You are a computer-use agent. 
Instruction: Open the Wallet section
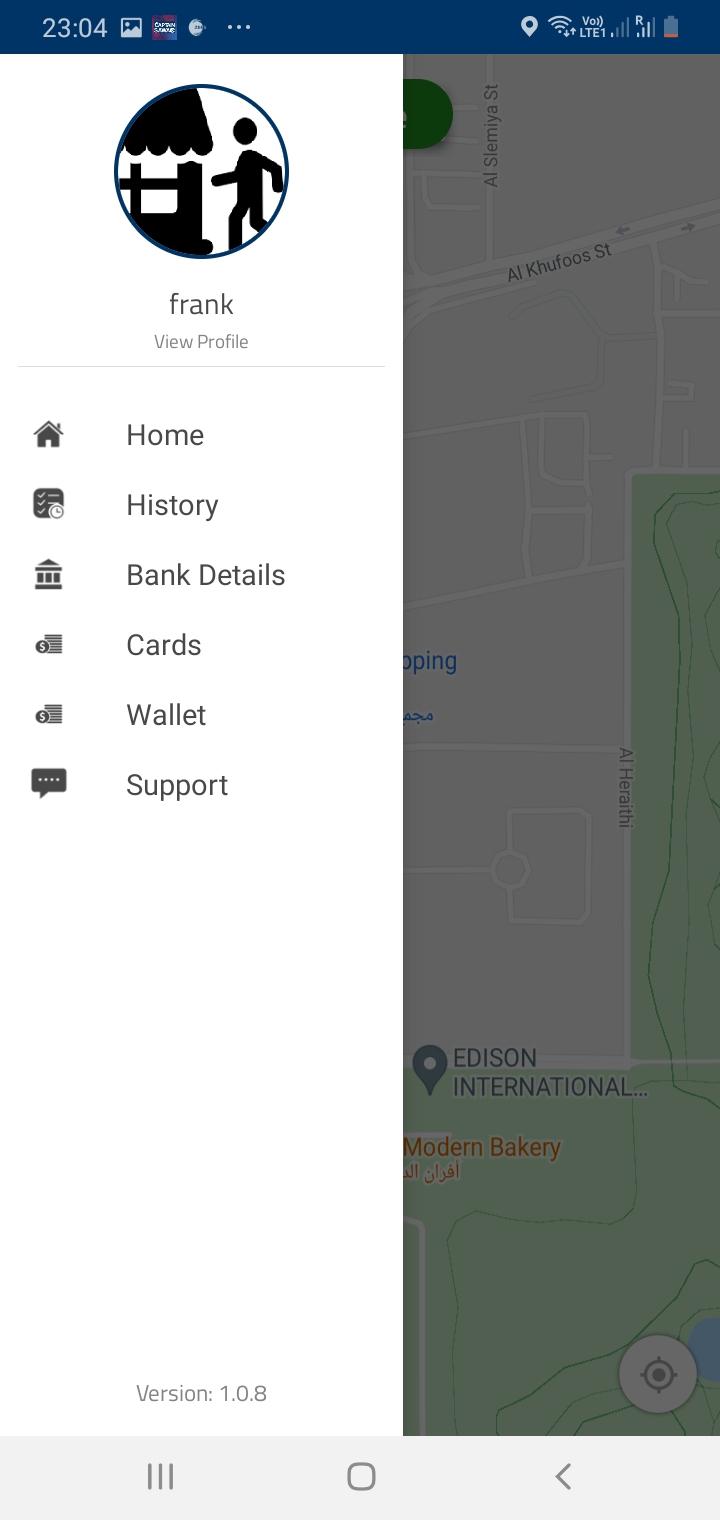pyautogui.click(x=201, y=715)
